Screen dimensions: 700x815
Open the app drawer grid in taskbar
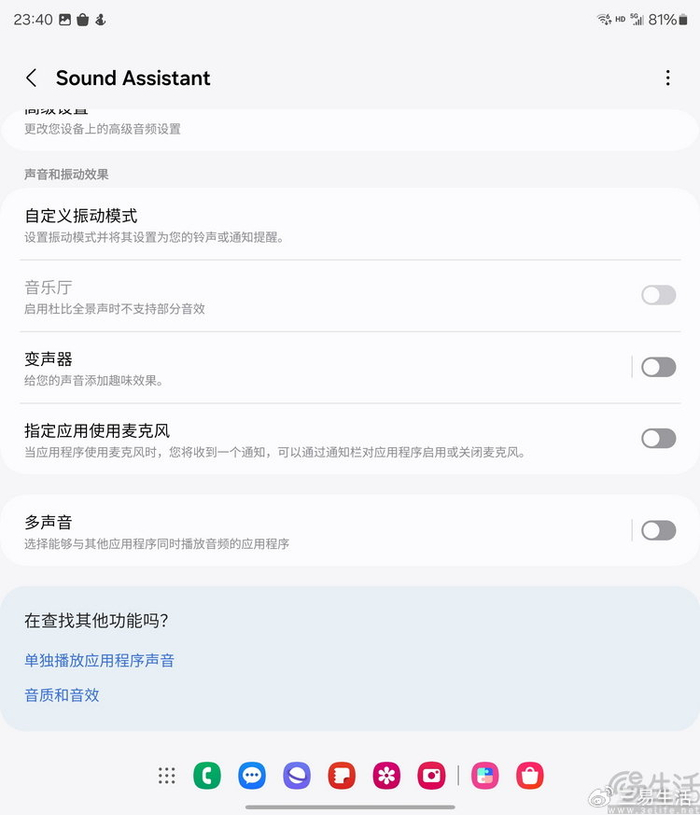coord(167,775)
